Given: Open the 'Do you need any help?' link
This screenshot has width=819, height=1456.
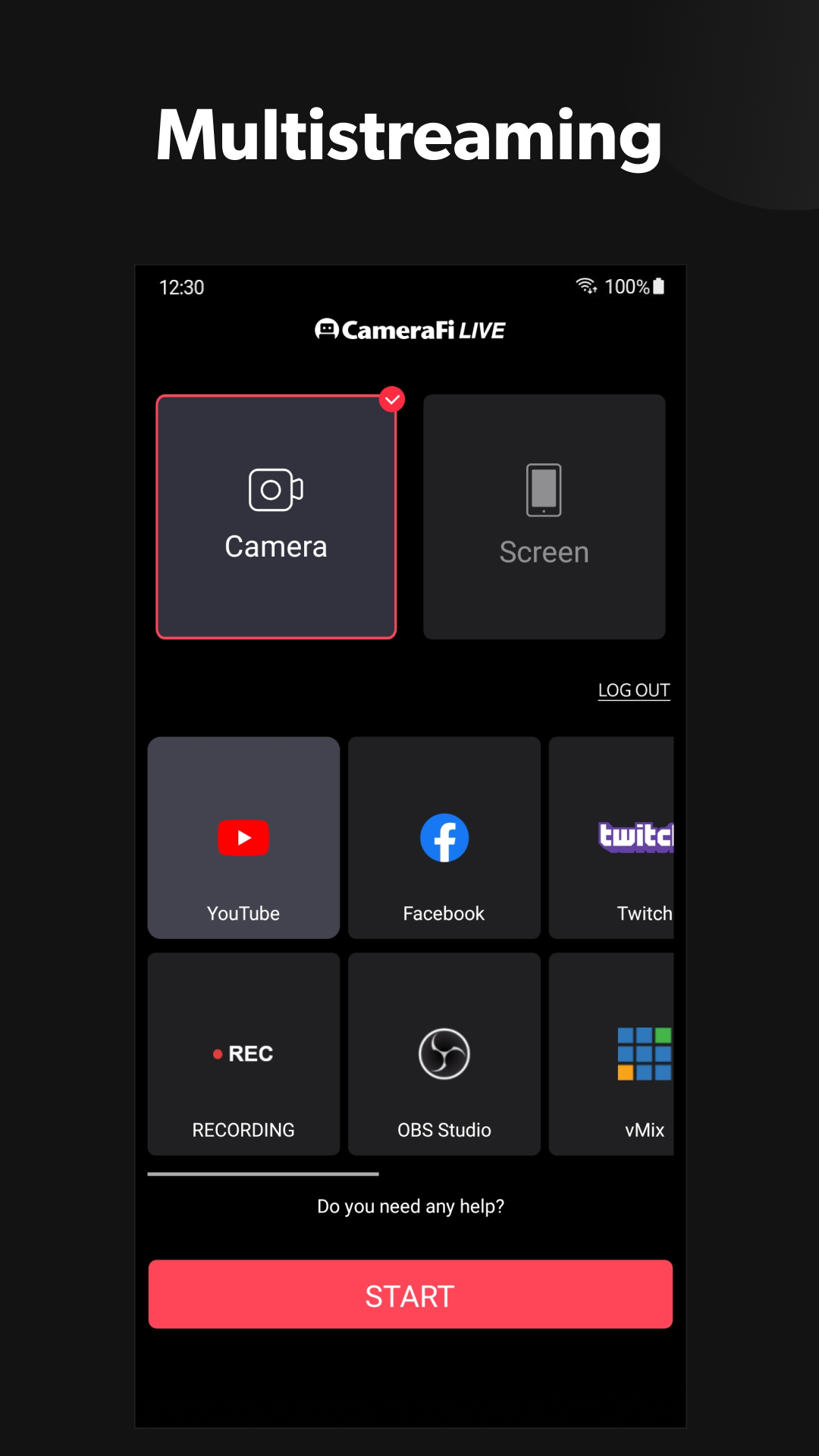Looking at the screenshot, I should click(409, 1206).
